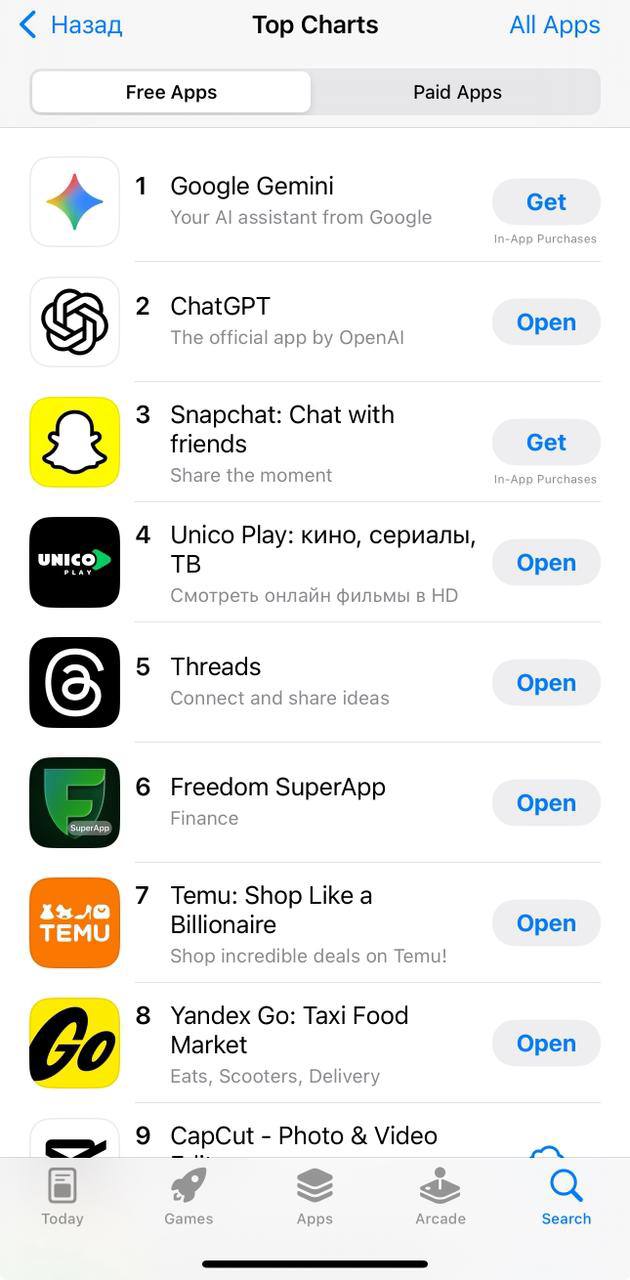Select the Free Apps segment

(x=171, y=92)
